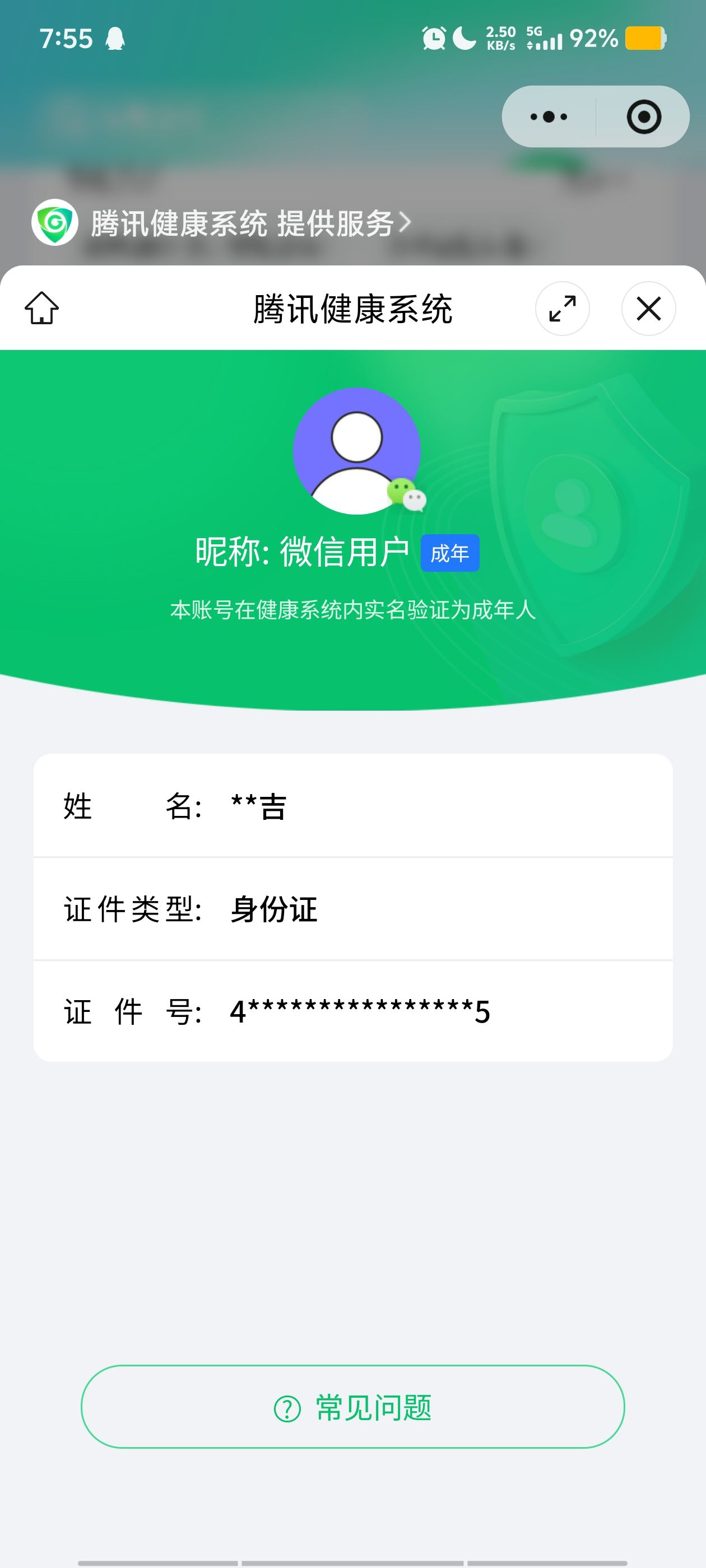The height and width of the screenshot is (1568, 706).
Task: Tap the purple user avatar image
Action: pyautogui.click(x=356, y=450)
